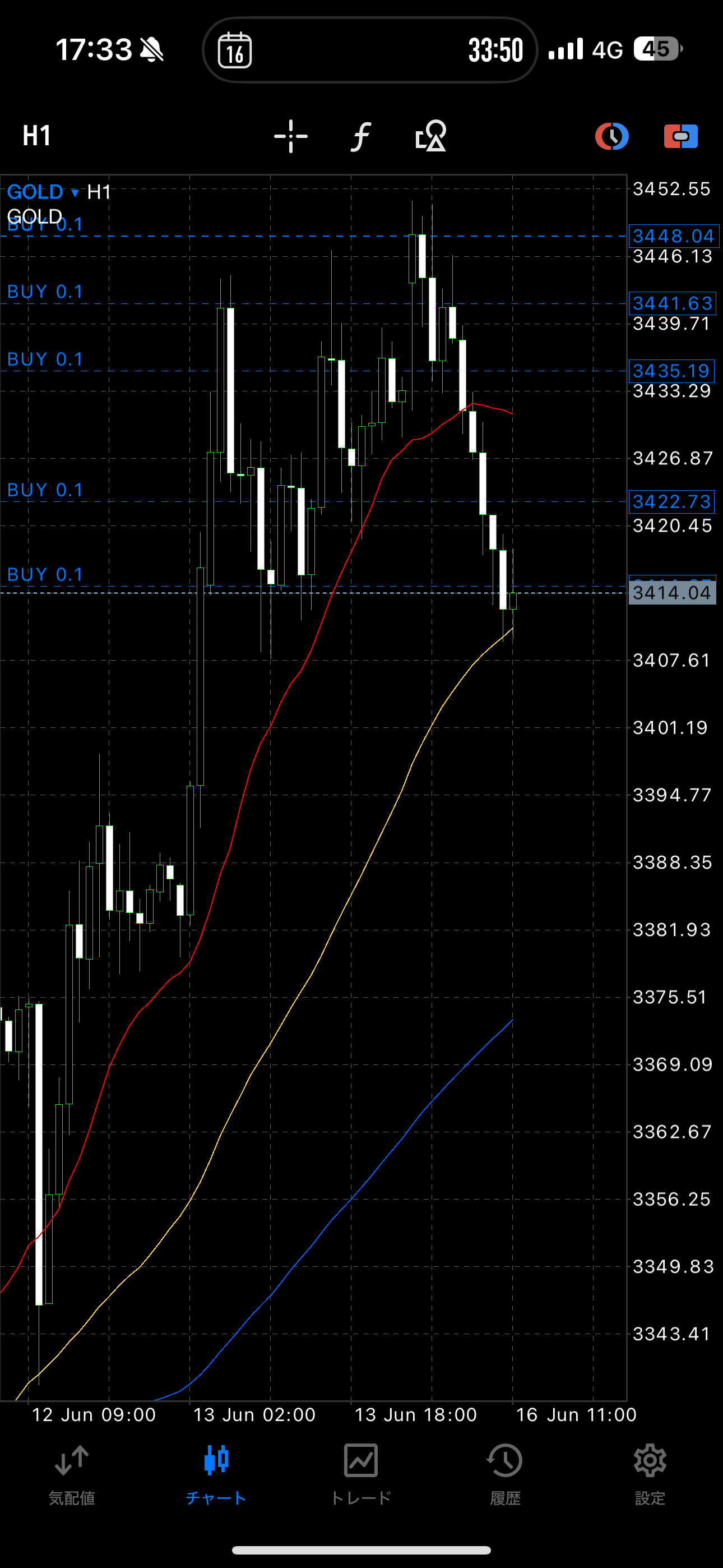Tap the calendar 16 activity in the Dynamic Island

tap(235, 50)
